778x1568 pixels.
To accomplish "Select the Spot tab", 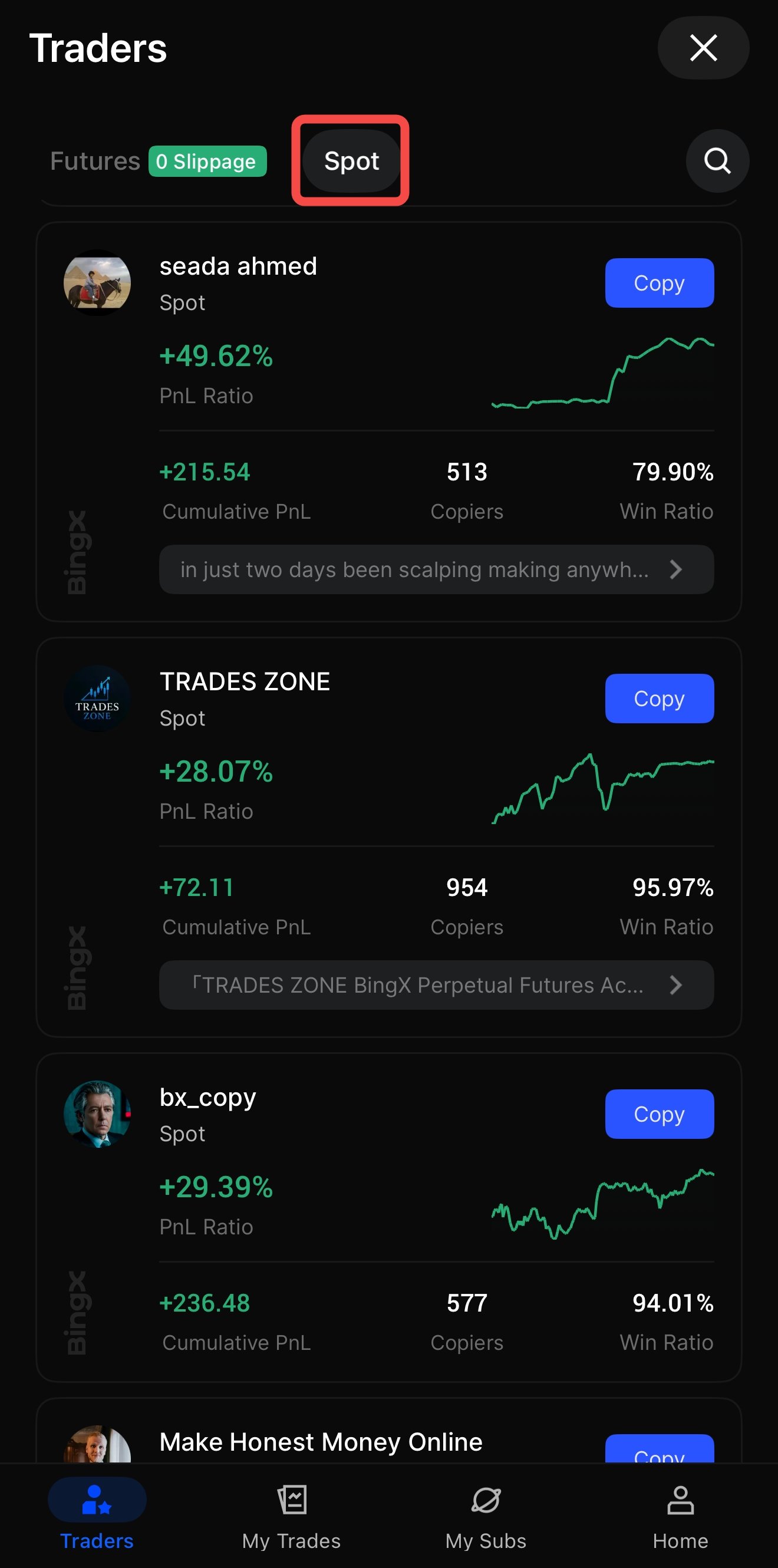I will [351, 162].
